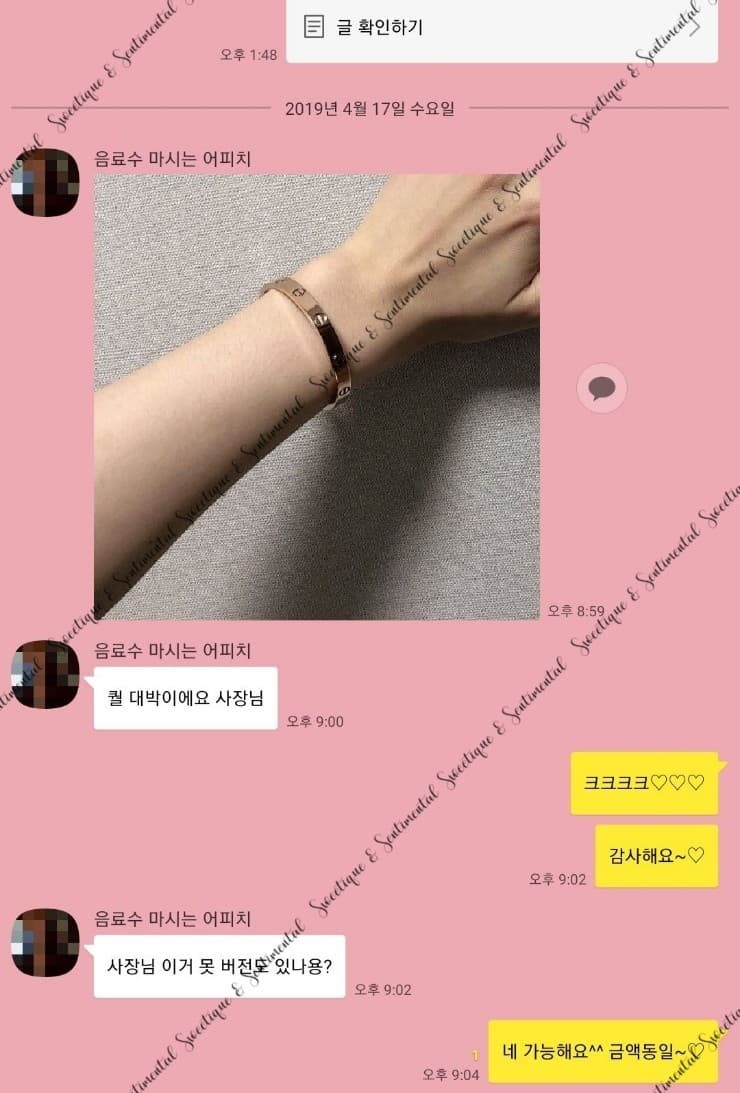Open the 글 확인하기 post link

point(500,28)
